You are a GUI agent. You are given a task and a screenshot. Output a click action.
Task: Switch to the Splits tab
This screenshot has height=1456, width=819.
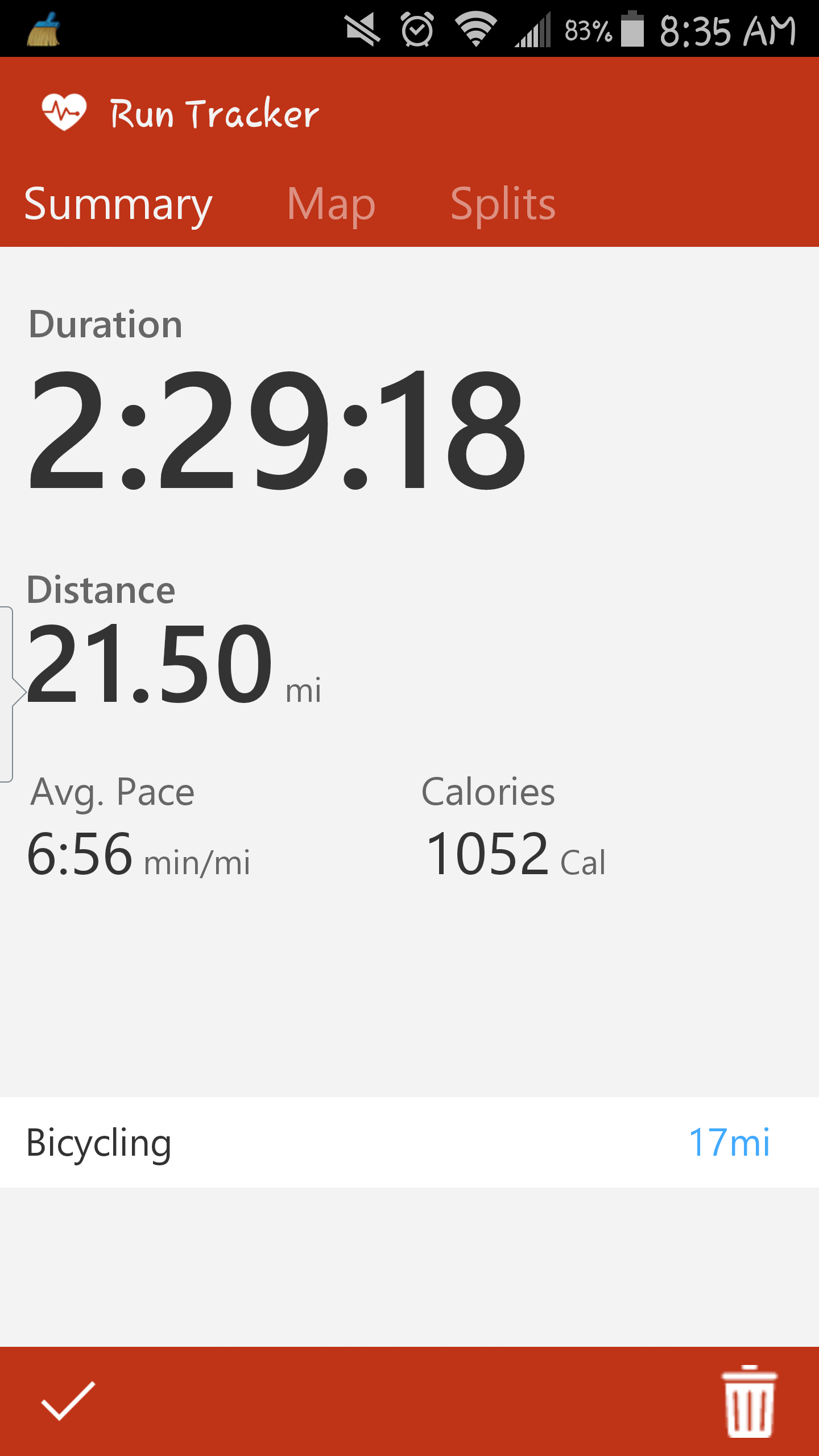503,204
